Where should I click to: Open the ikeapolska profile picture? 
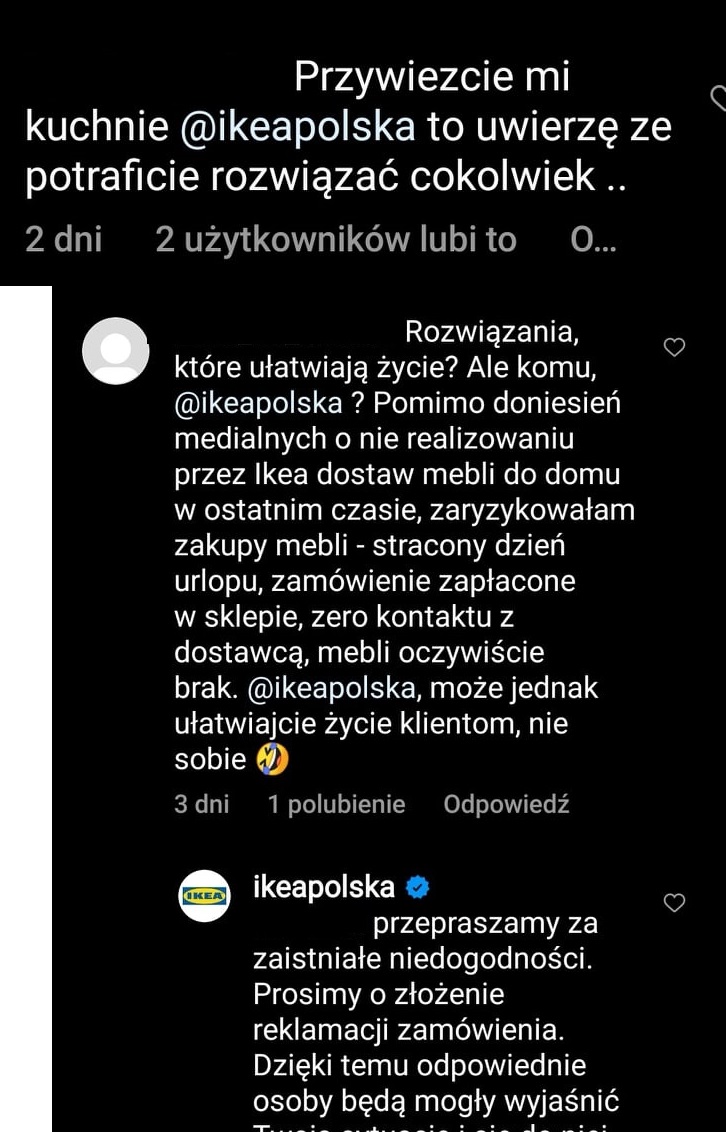[x=205, y=895]
